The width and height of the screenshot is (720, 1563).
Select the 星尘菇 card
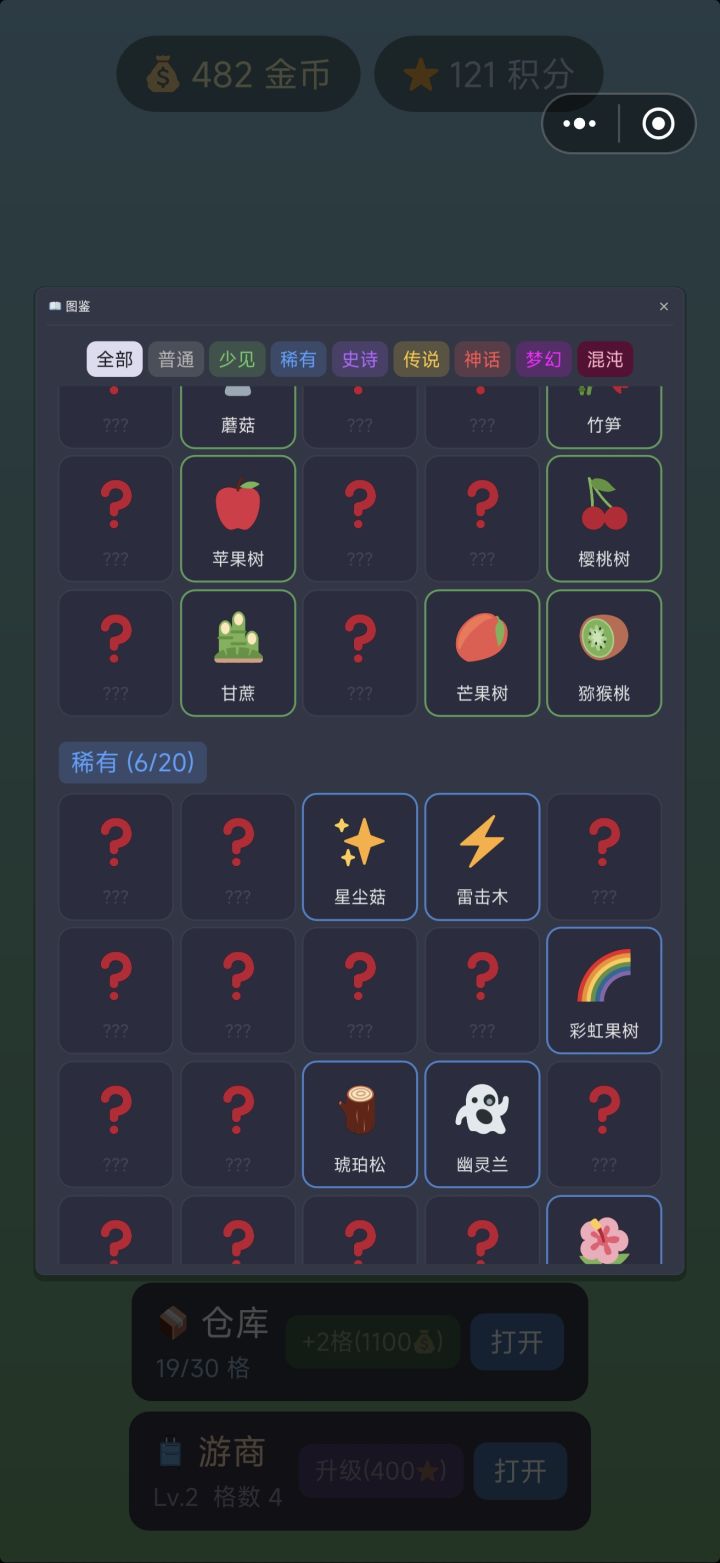[x=360, y=856]
